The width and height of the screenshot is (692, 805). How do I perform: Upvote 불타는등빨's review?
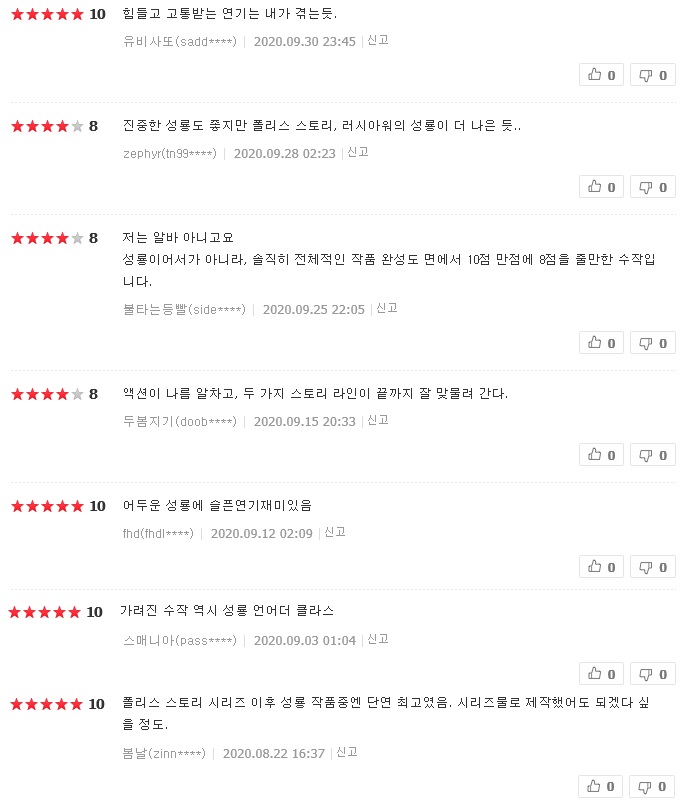(x=601, y=343)
